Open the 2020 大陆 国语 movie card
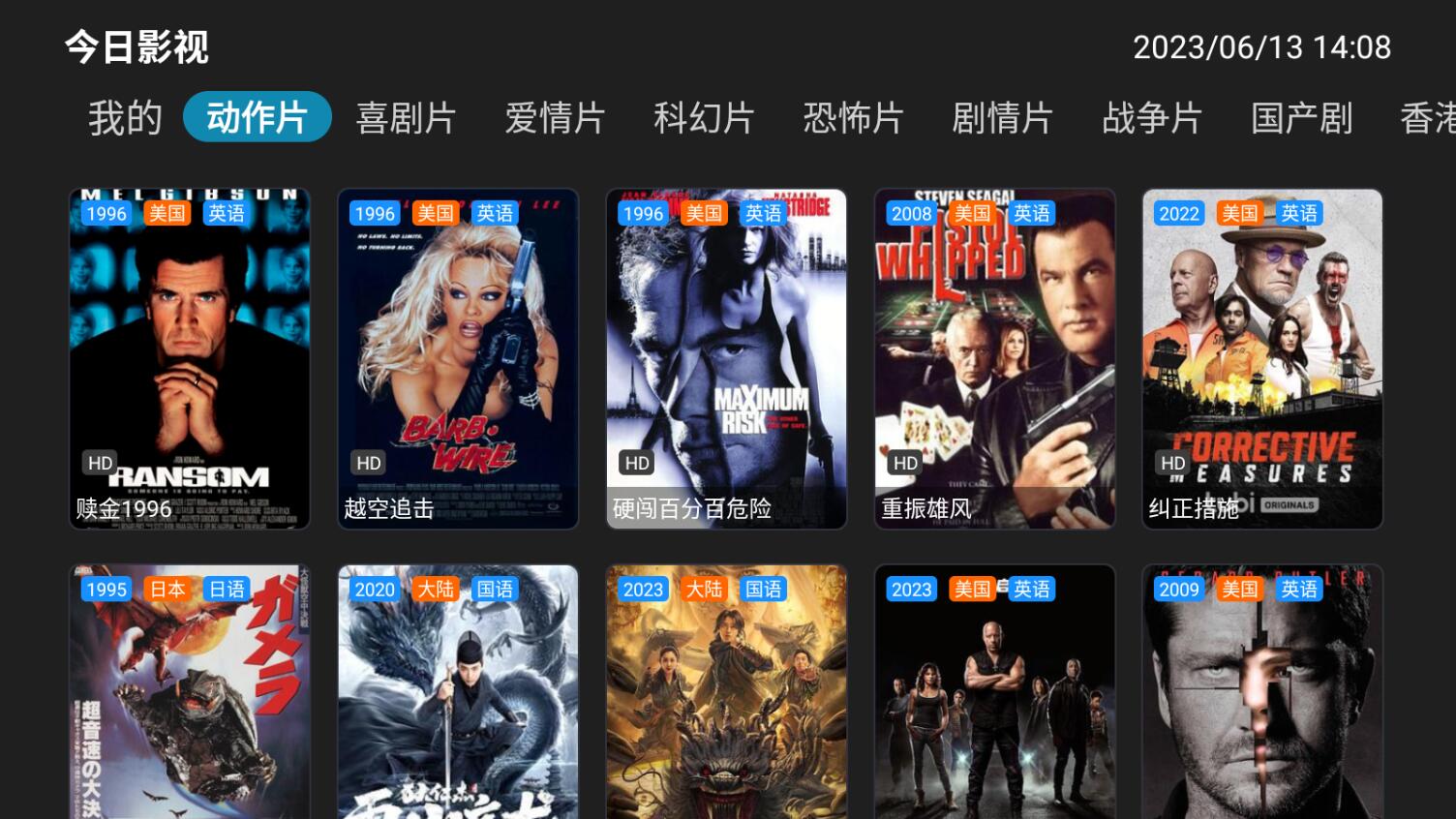The image size is (1456, 819). (458, 692)
